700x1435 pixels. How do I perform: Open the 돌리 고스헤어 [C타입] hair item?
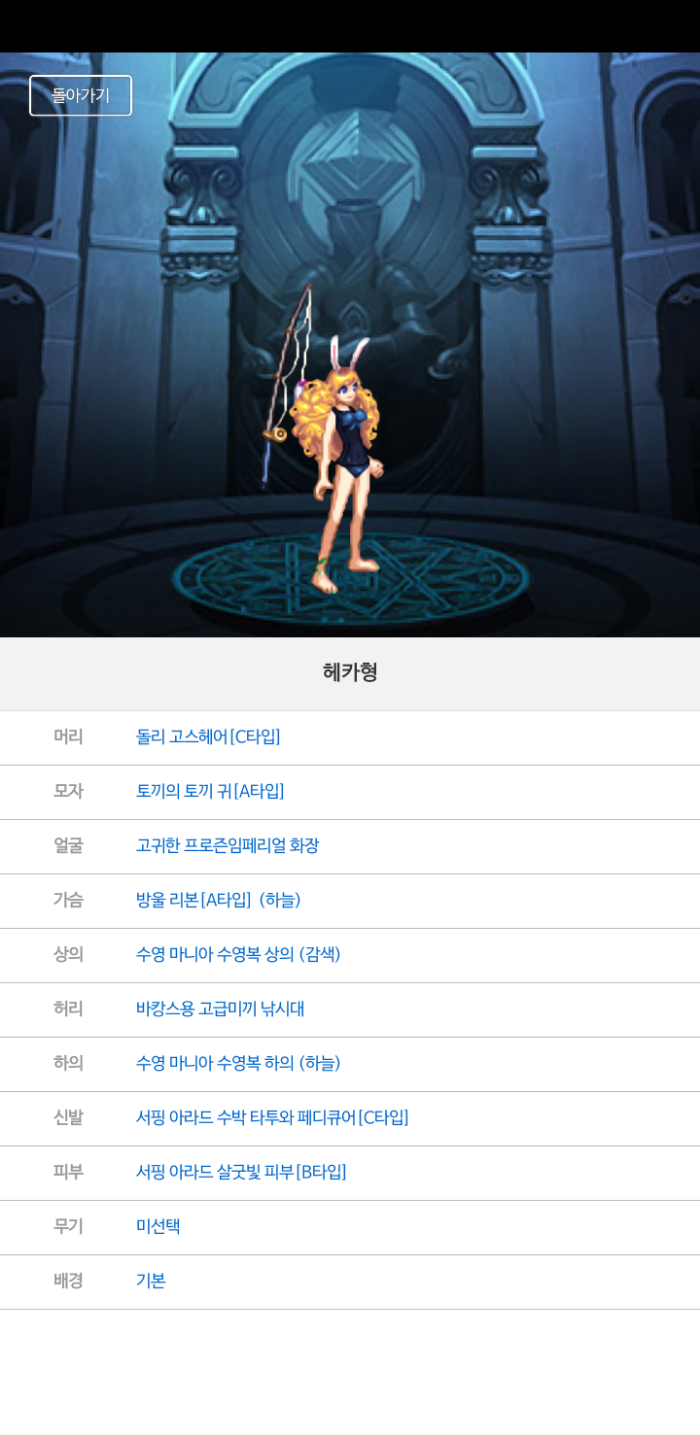tap(208, 737)
